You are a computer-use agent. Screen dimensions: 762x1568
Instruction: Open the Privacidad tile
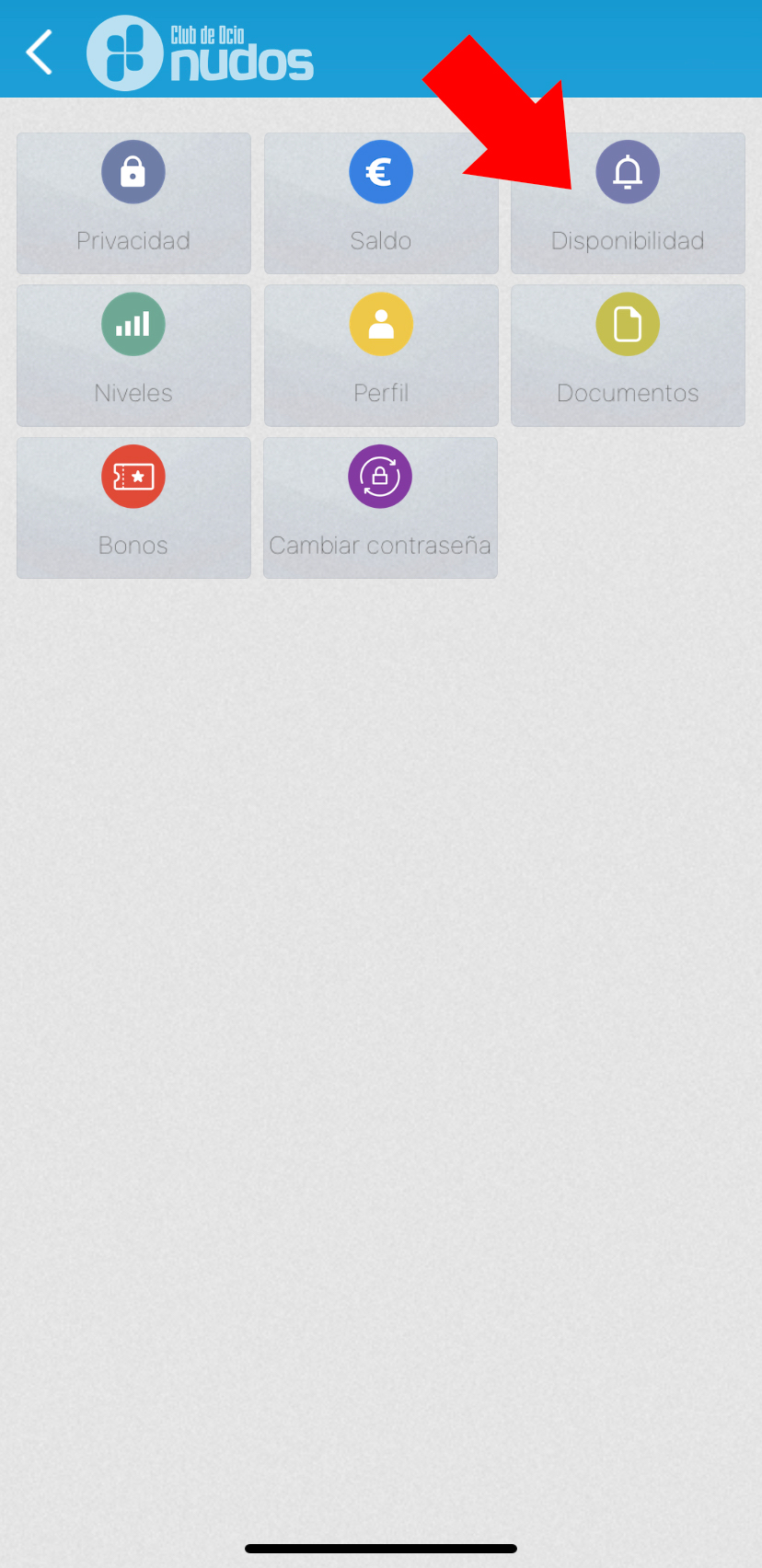(133, 203)
